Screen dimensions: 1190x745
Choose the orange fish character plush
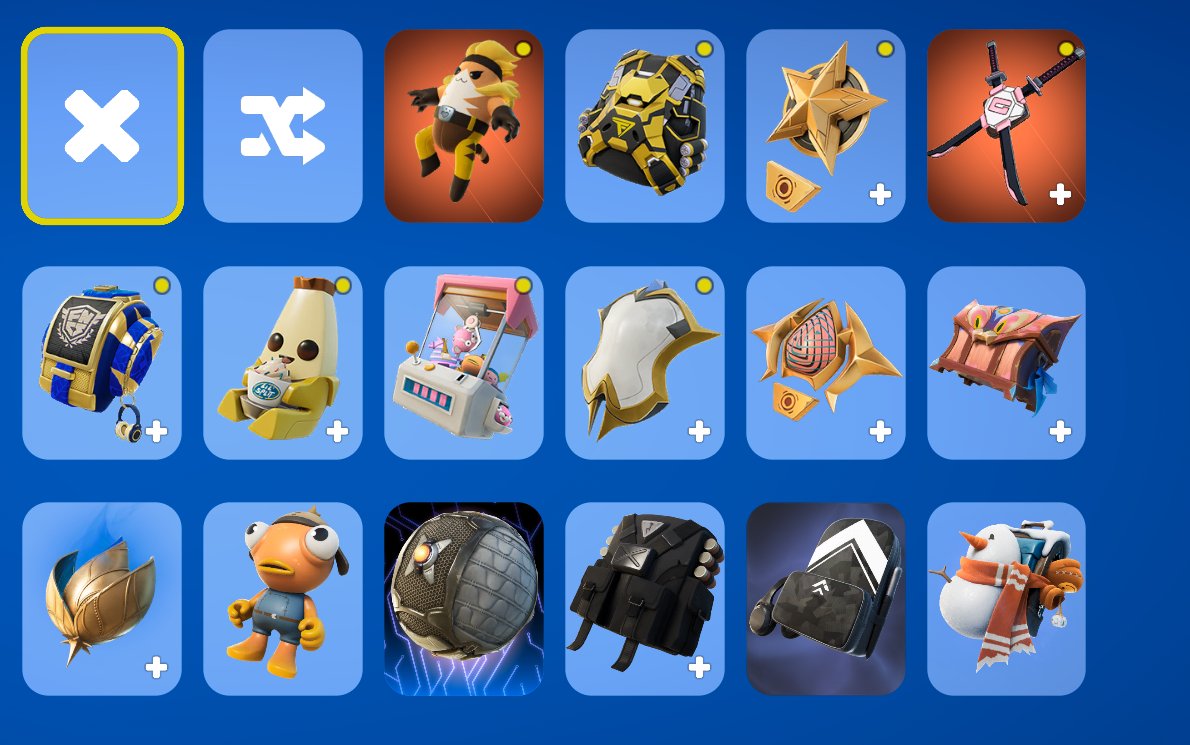click(283, 599)
